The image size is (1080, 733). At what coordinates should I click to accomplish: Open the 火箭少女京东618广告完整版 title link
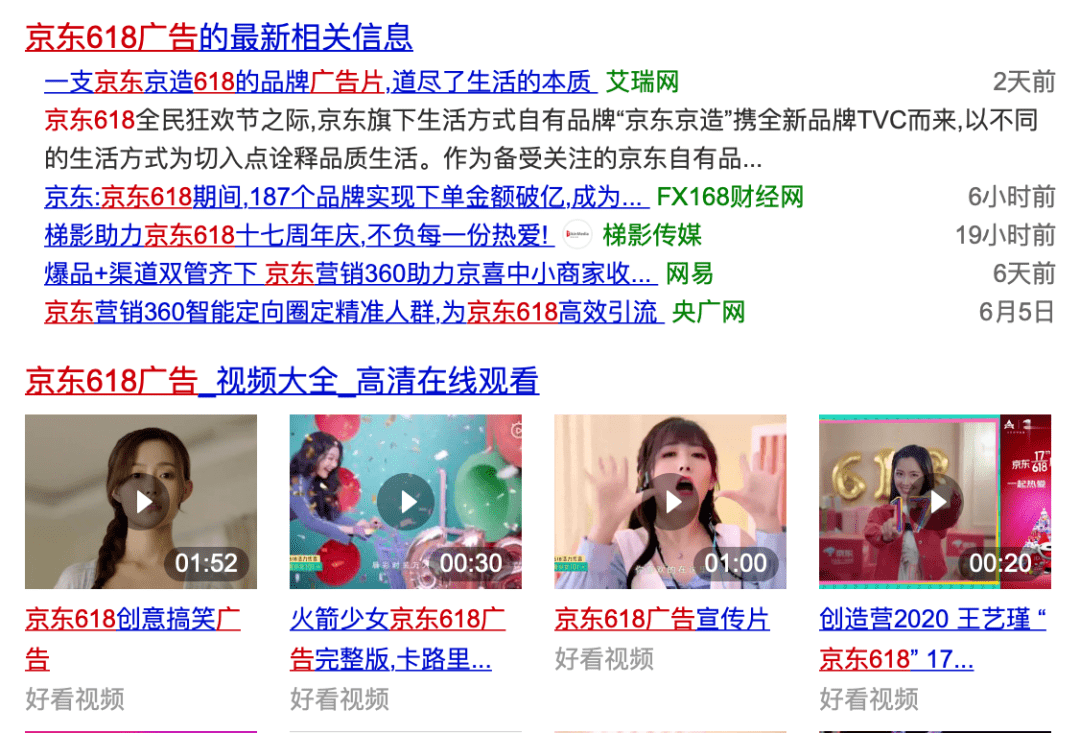coord(397,619)
